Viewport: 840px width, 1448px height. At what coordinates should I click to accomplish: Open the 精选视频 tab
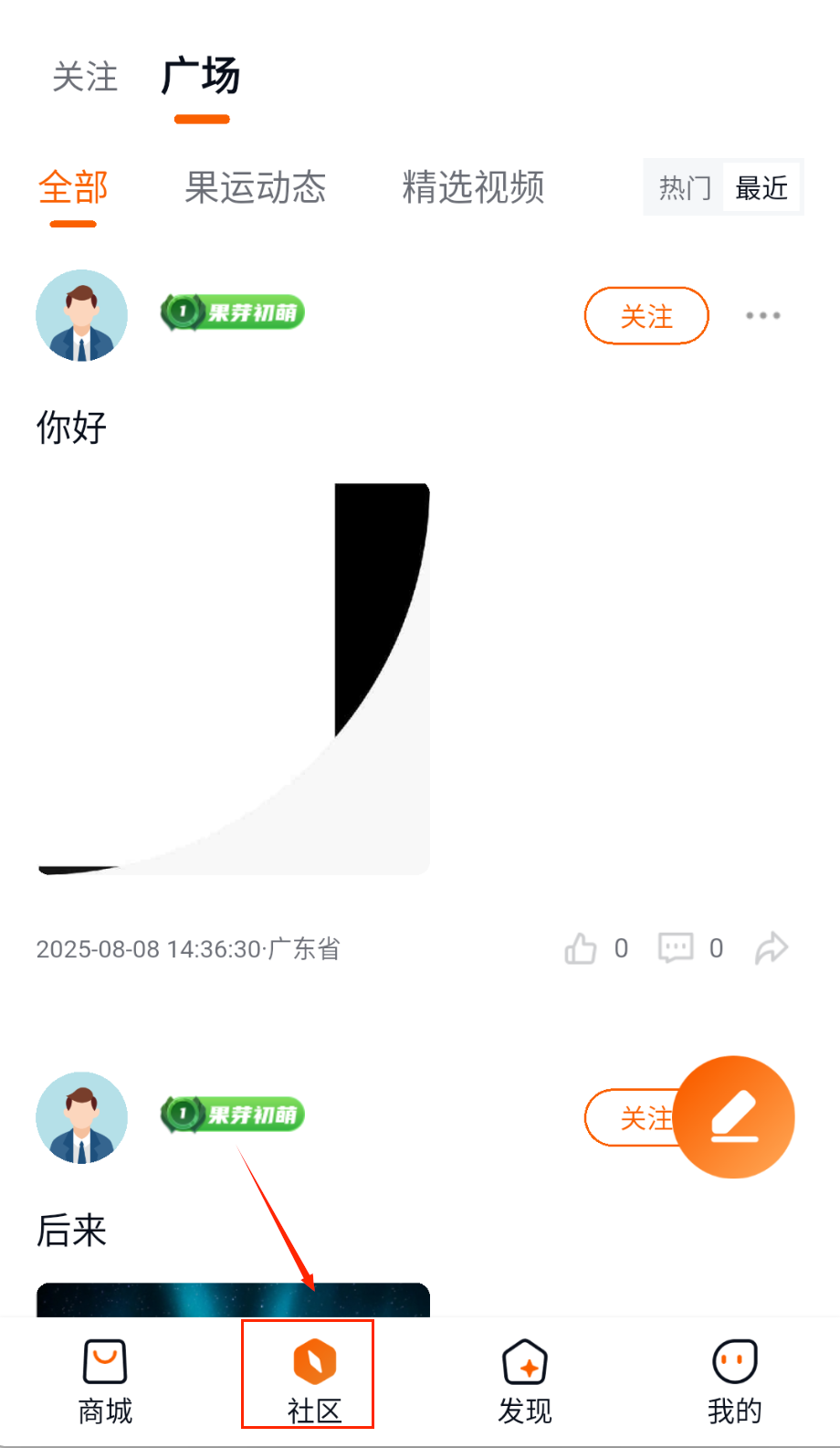point(473,188)
